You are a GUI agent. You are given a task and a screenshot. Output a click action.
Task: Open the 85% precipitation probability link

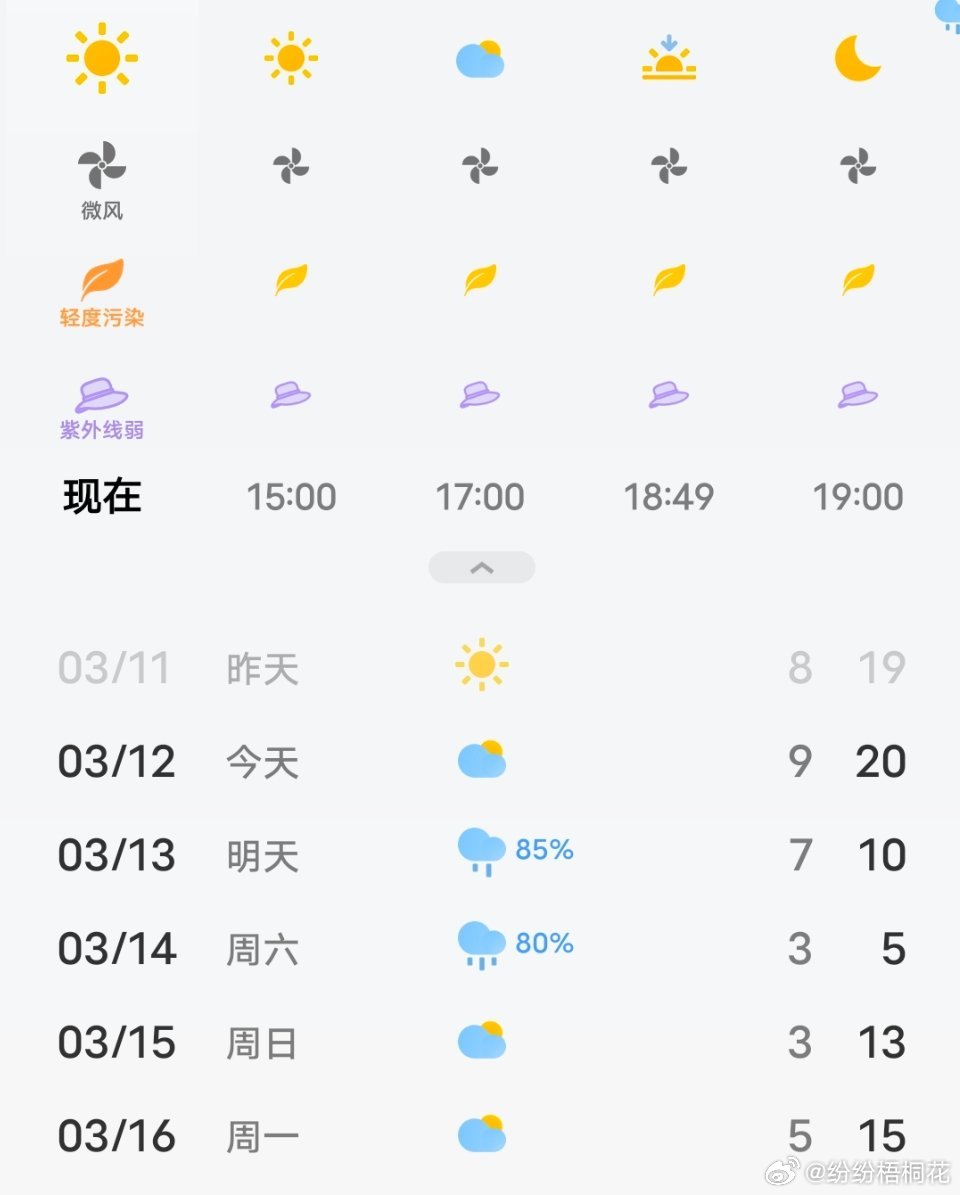(543, 850)
